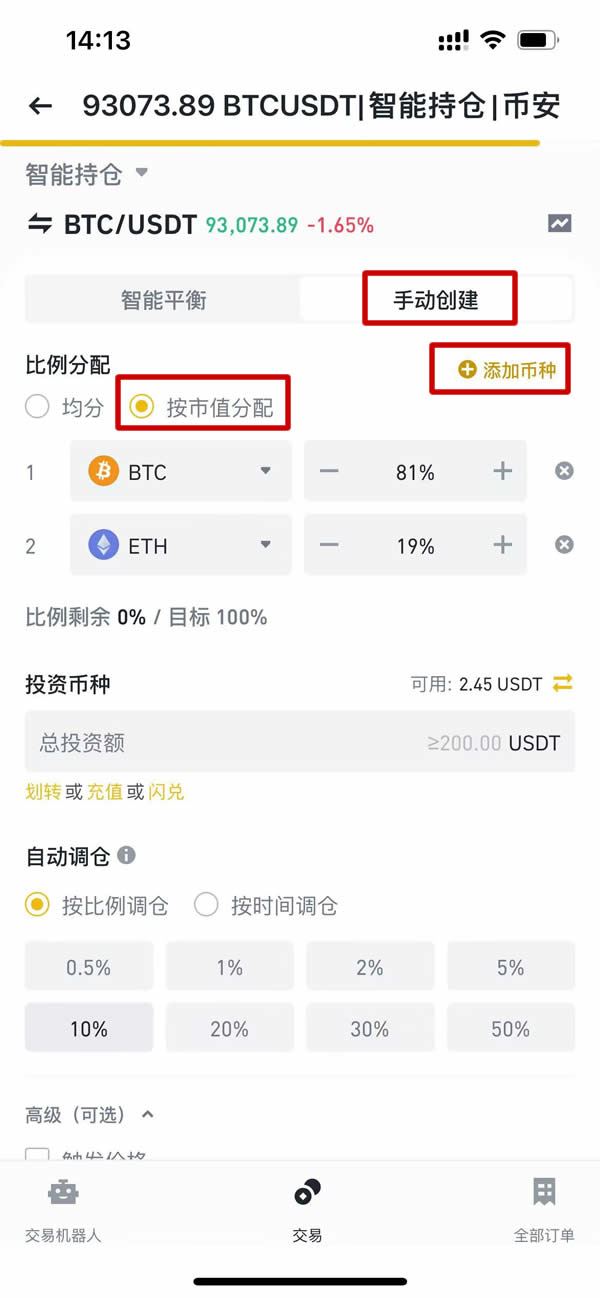Remove the ETH row
Viewport: 600px width, 1298px height.
click(564, 545)
